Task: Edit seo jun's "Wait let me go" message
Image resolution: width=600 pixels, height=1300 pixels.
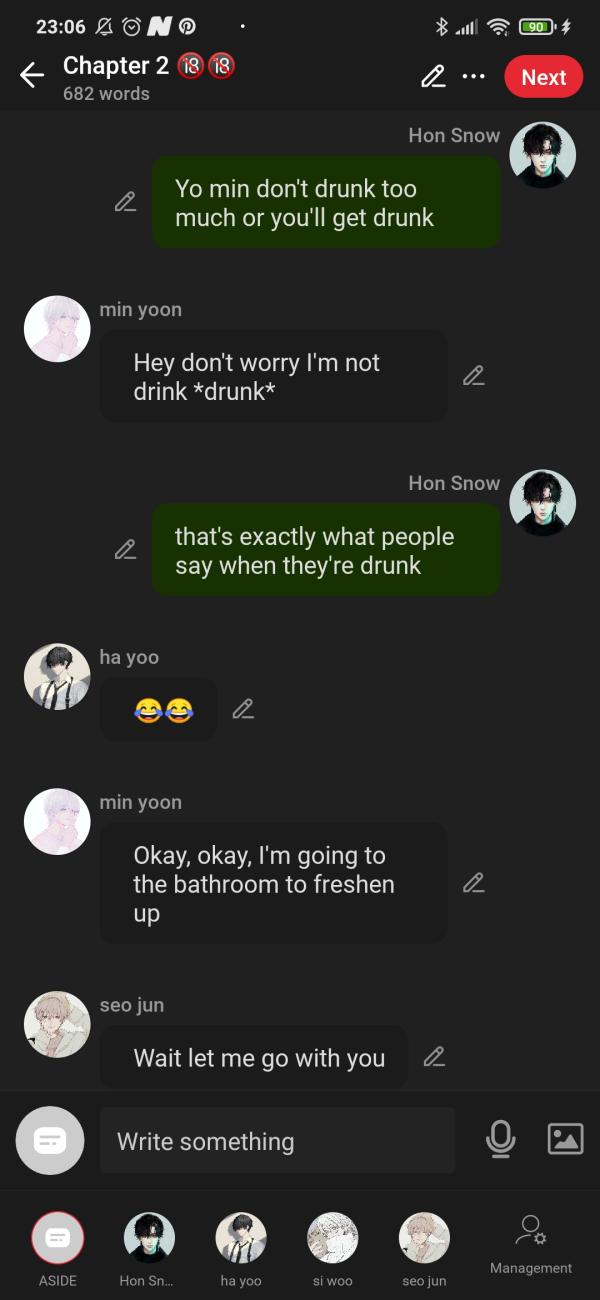Action: pyautogui.click(x=434, y=1057)
